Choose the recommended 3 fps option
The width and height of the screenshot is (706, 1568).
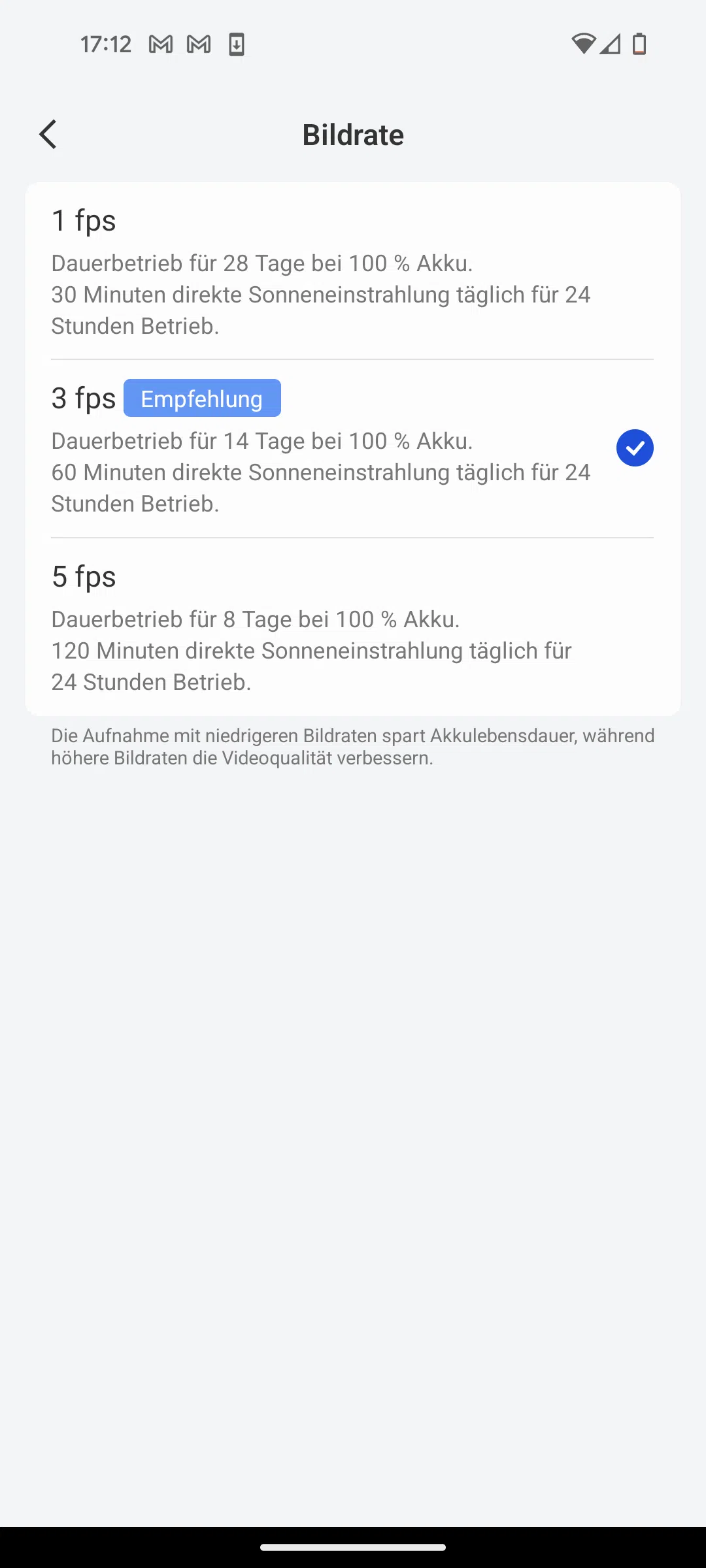click(x=353, y=448)
